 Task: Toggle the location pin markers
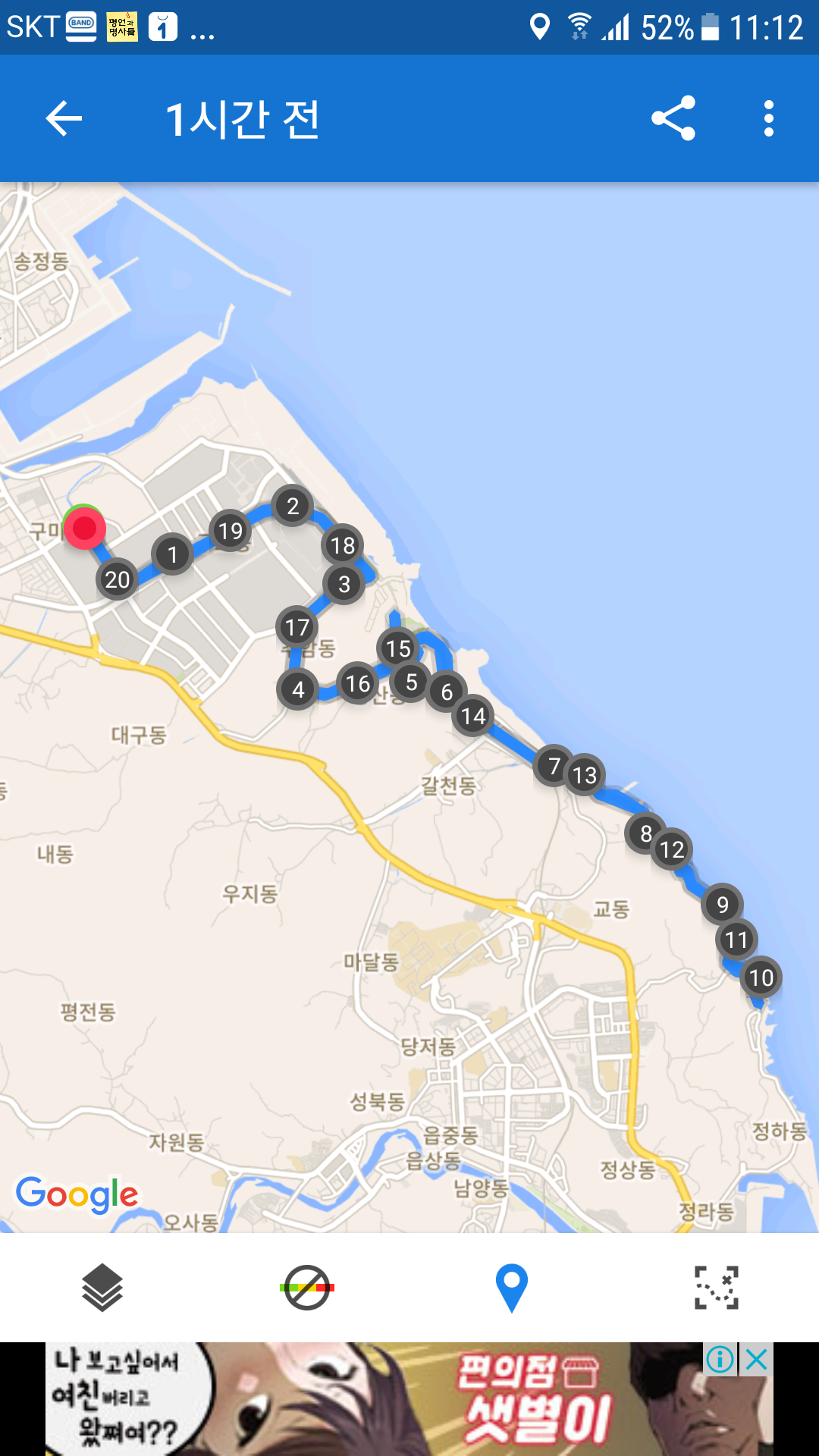pos(512,1288)
